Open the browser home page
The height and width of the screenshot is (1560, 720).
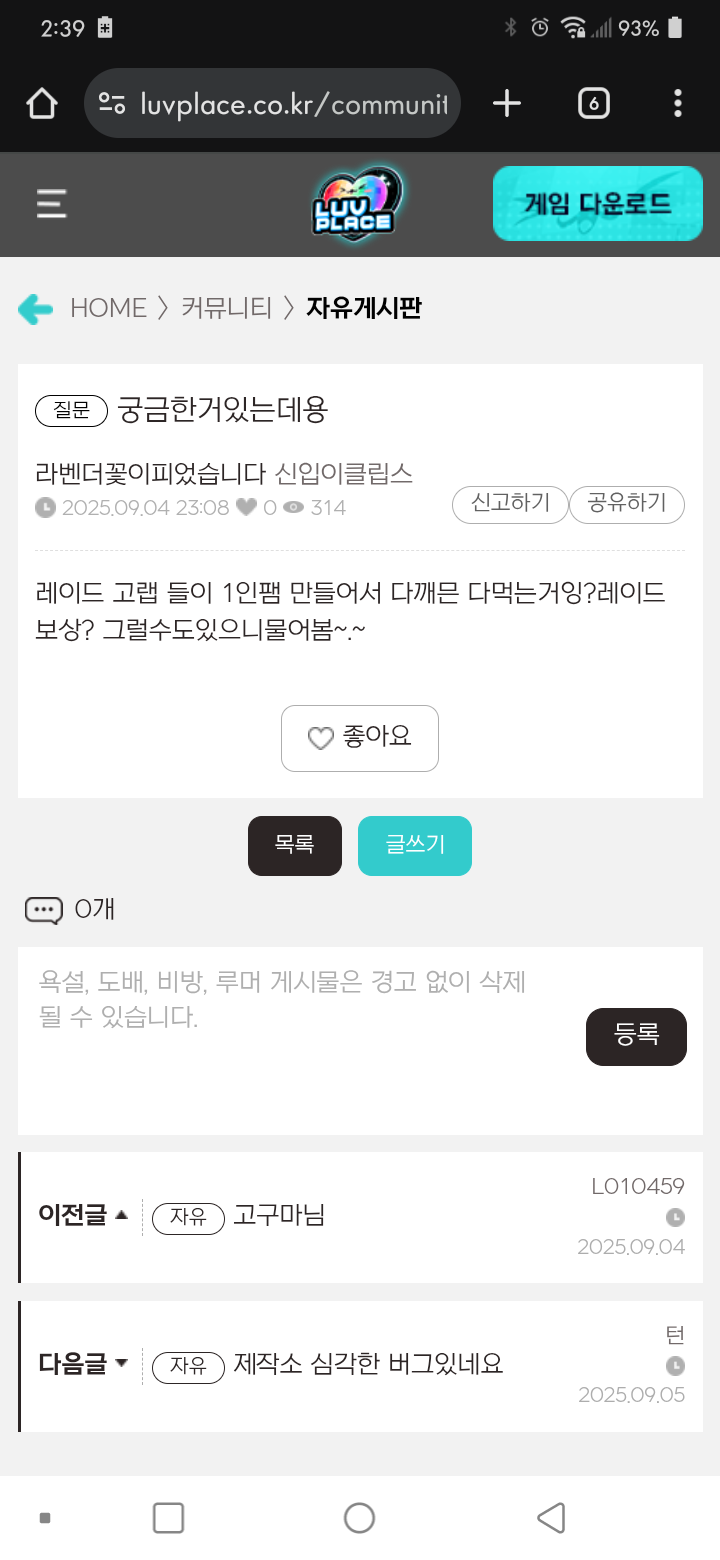coord(41,103)
